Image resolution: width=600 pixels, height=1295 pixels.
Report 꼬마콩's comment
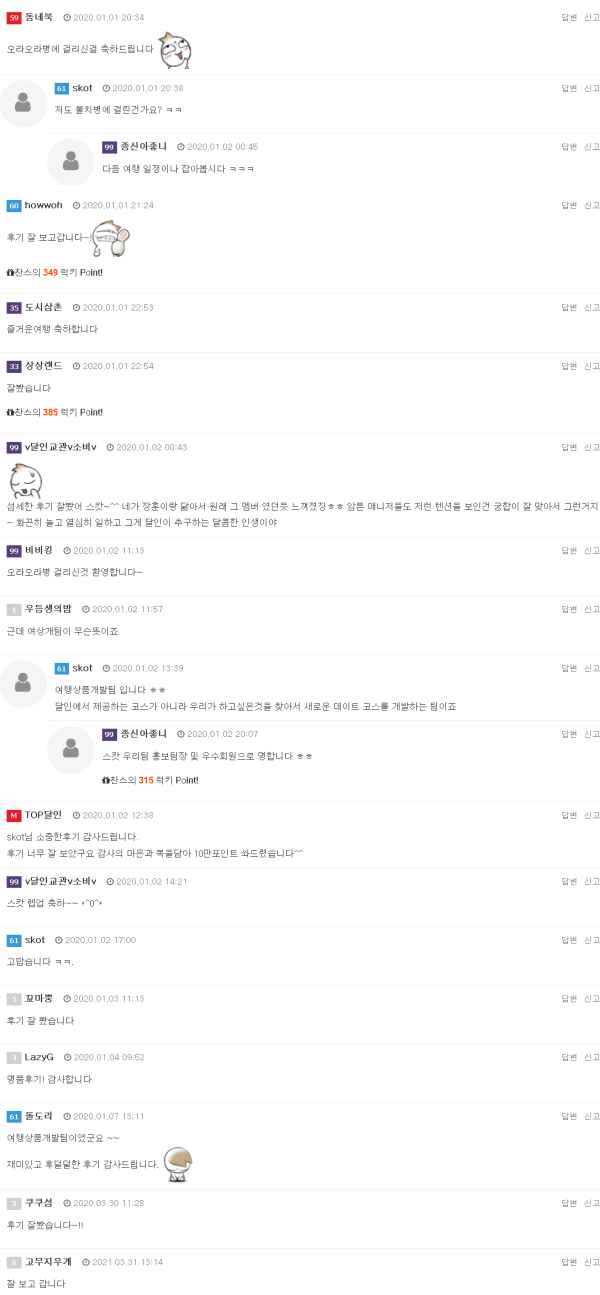coord(591,998)
